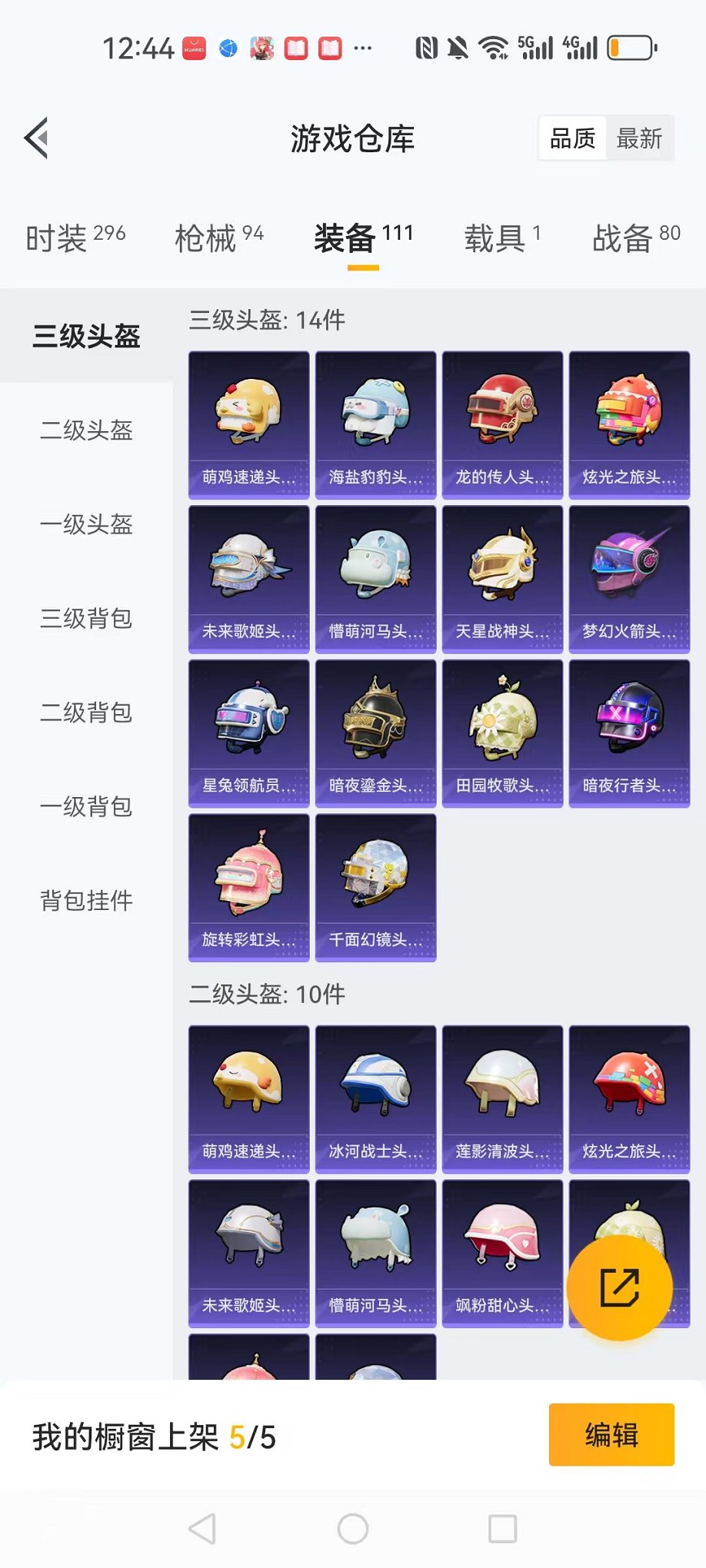Toggle sorting to 品质 mode
The image size is (706, 1568).
pos(571,138)
